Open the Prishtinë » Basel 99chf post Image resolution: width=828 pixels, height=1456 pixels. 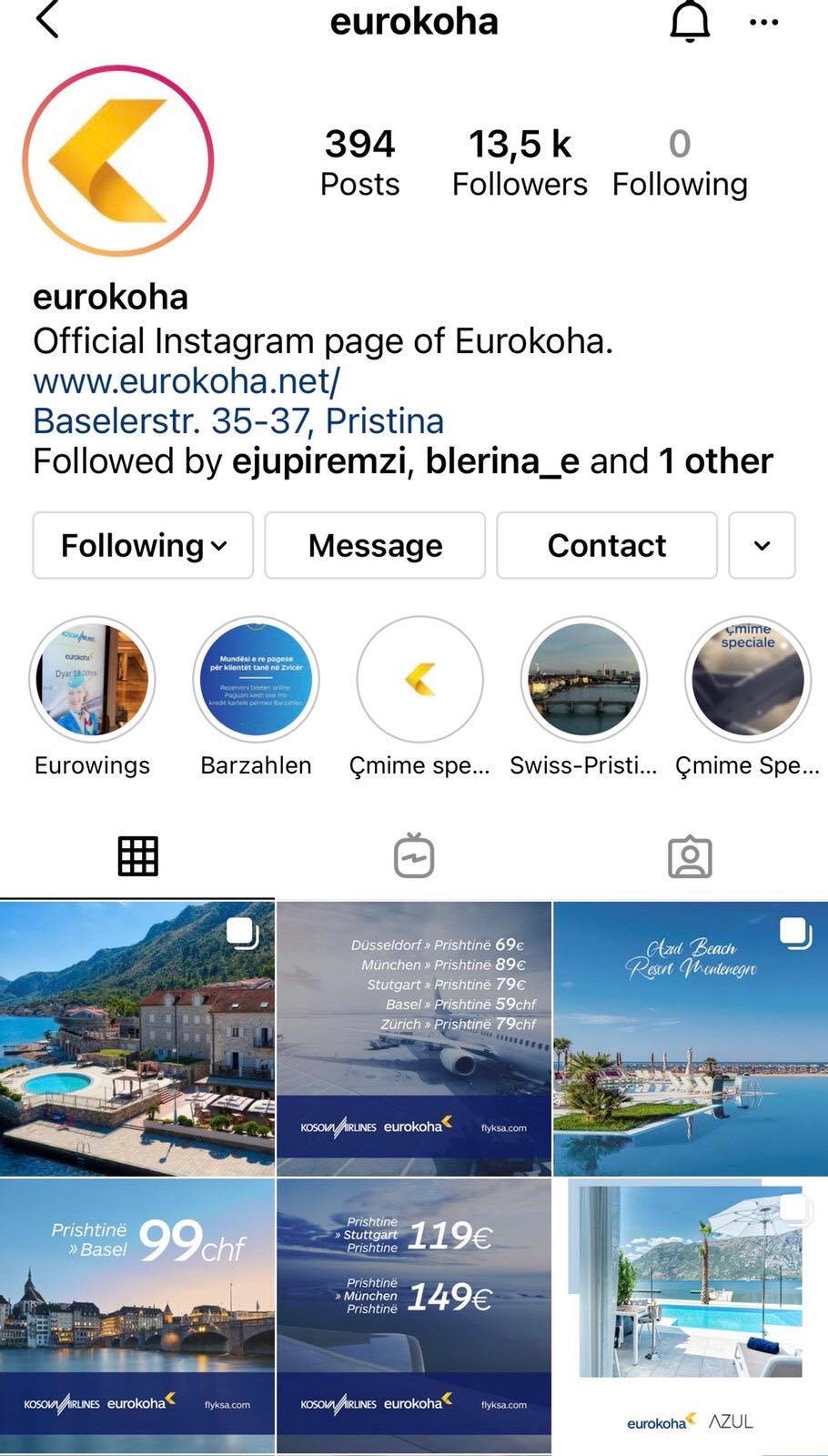tap(137, 1315)
